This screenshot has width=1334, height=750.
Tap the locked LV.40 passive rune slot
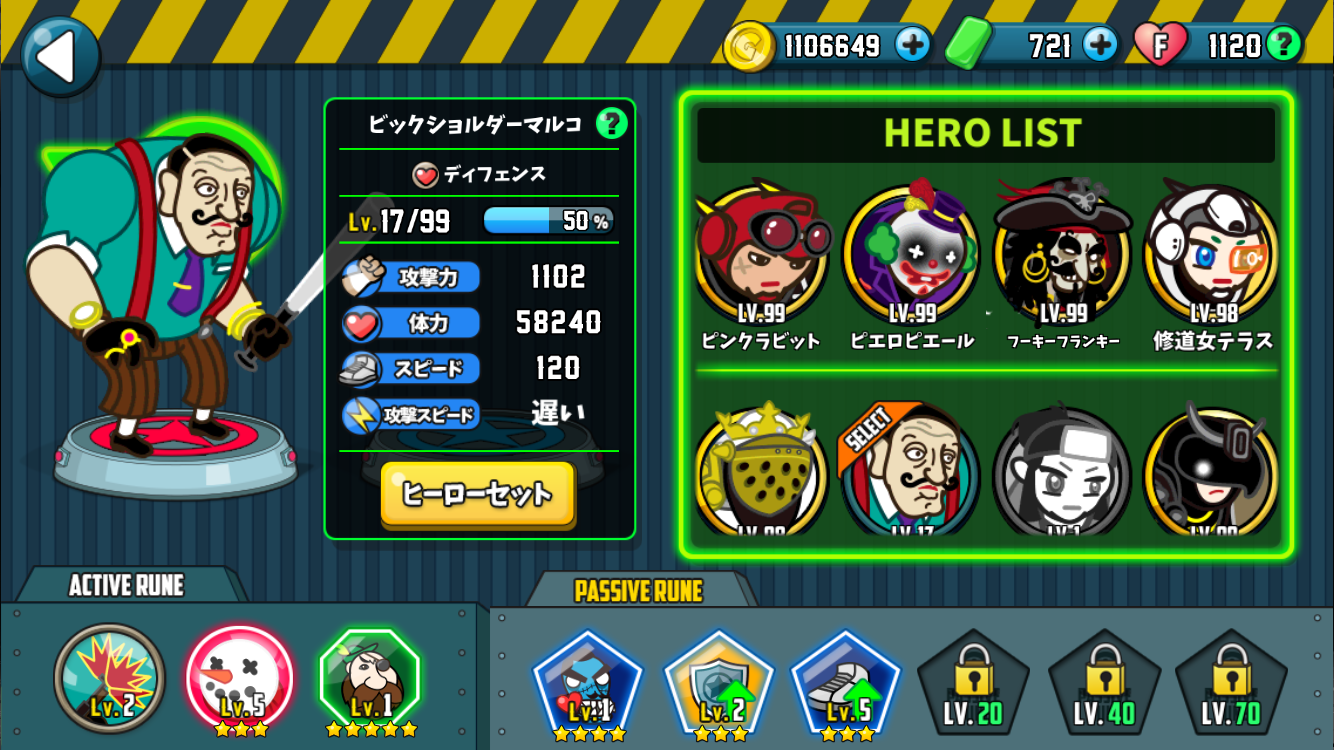(1103, 685)
